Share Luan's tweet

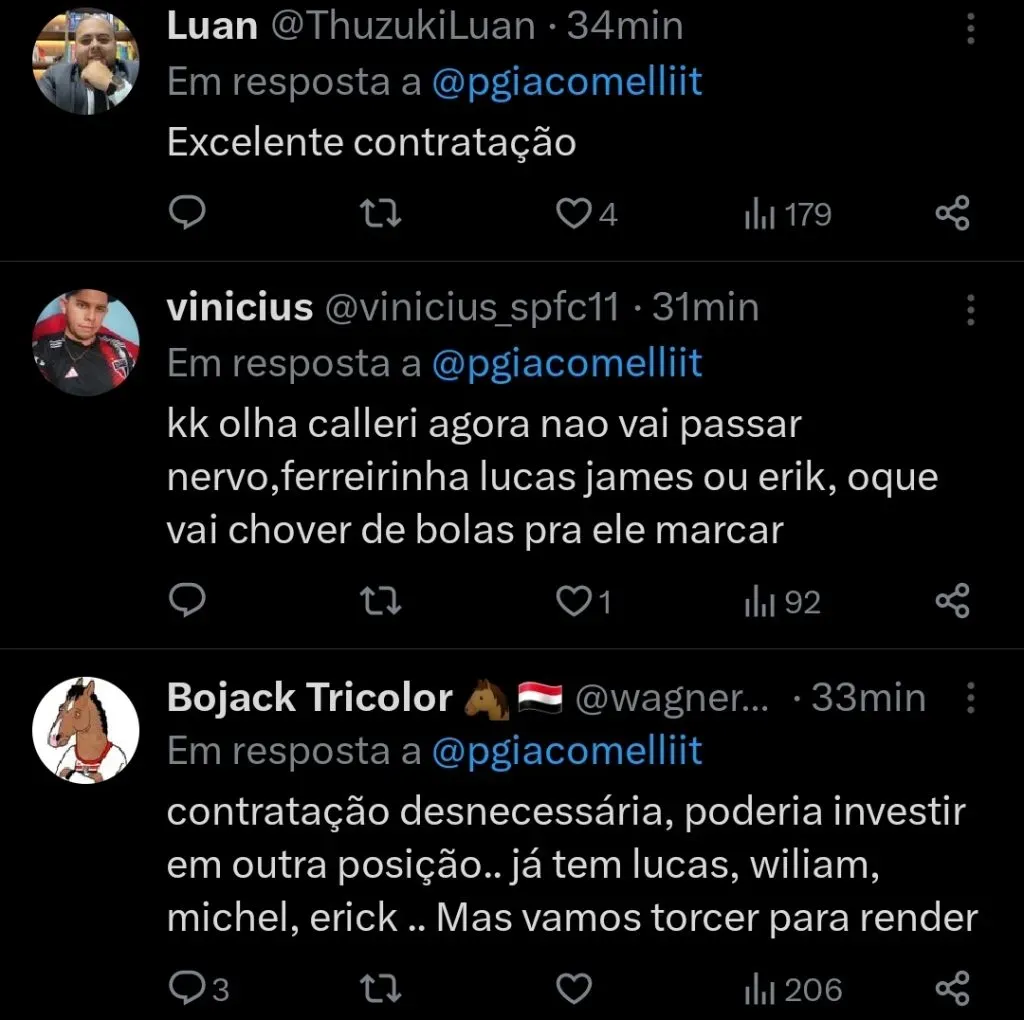click(x=951, y=213)
